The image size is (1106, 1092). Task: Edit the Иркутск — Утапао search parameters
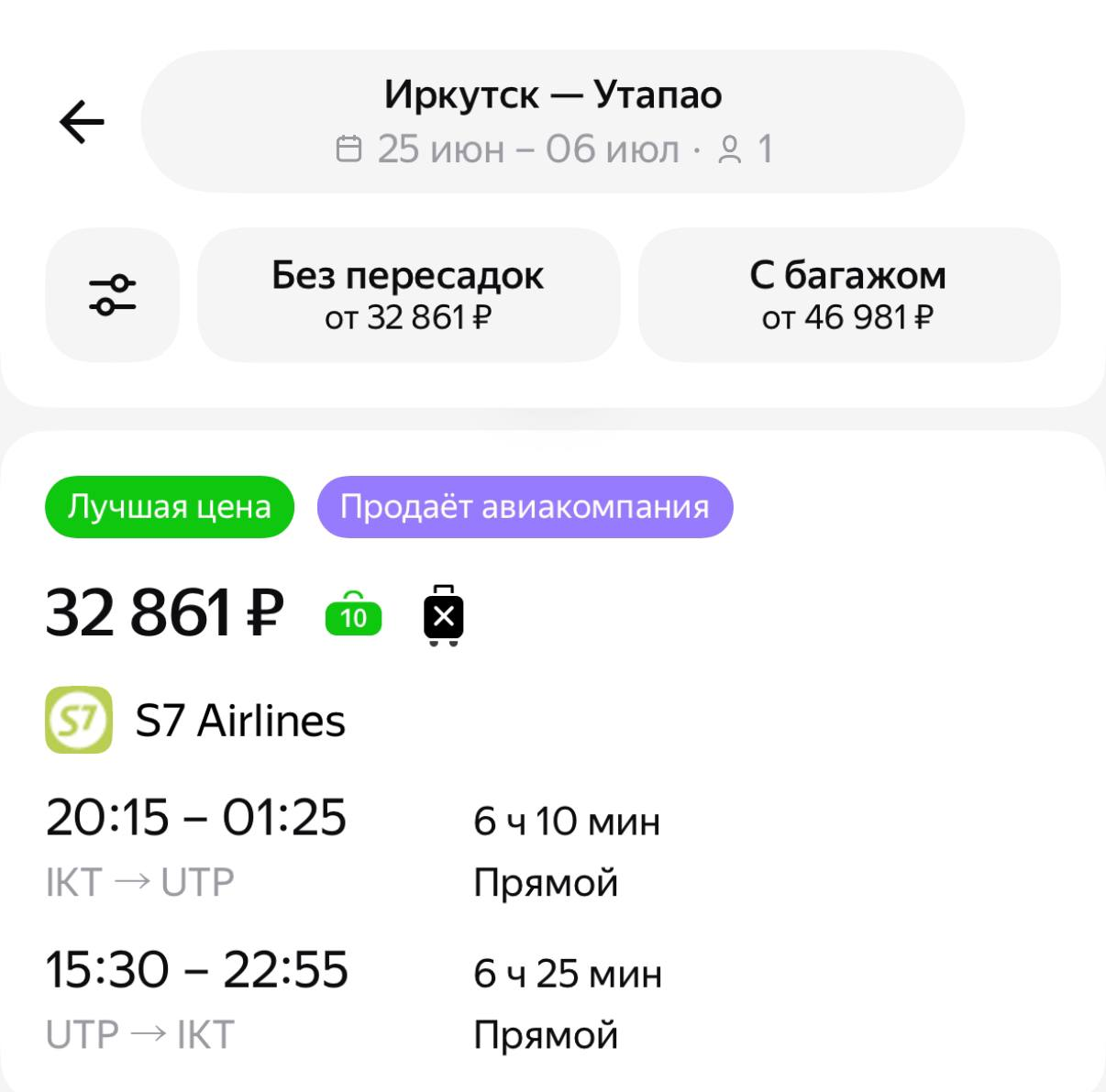(x=552, y=122)
